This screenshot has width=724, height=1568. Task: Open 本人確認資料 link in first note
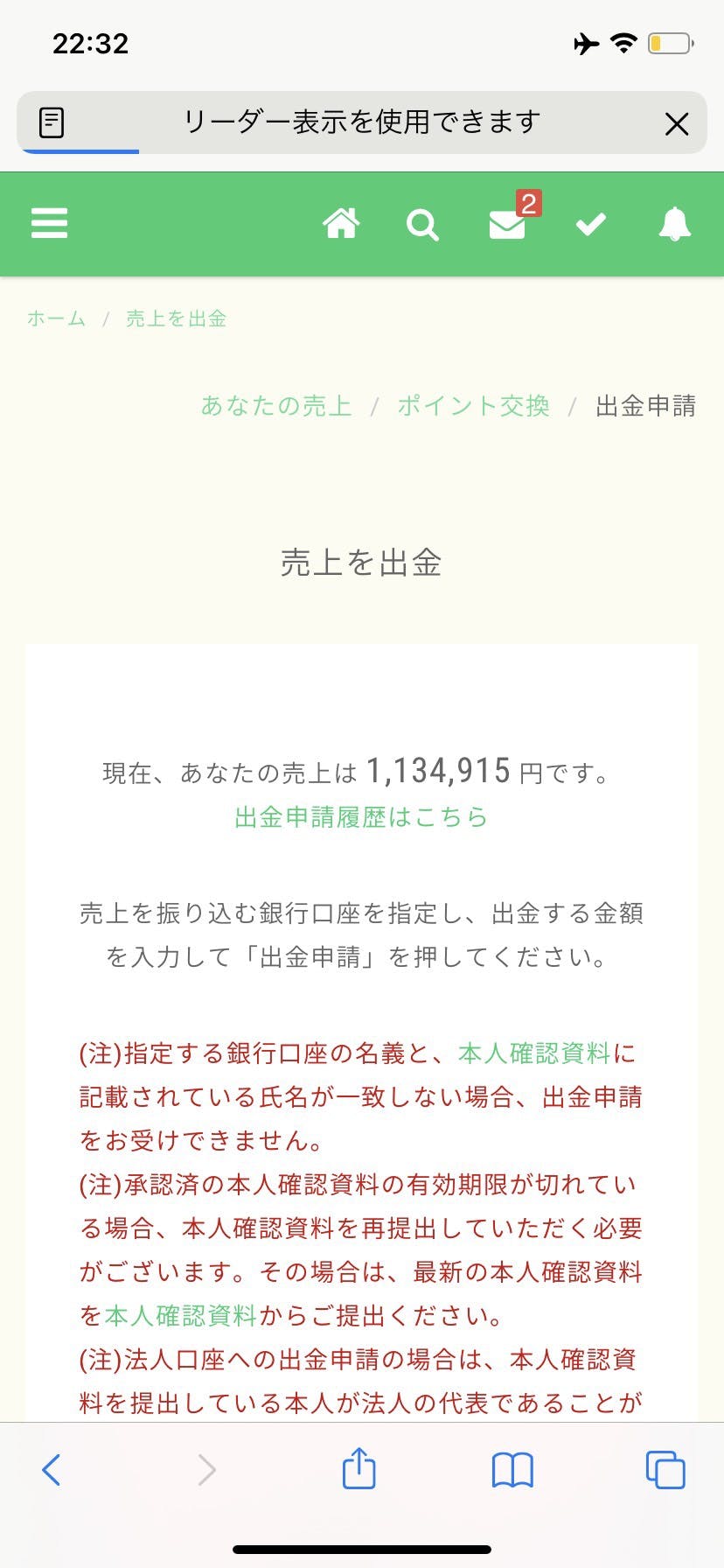[x=534, y=1053]
